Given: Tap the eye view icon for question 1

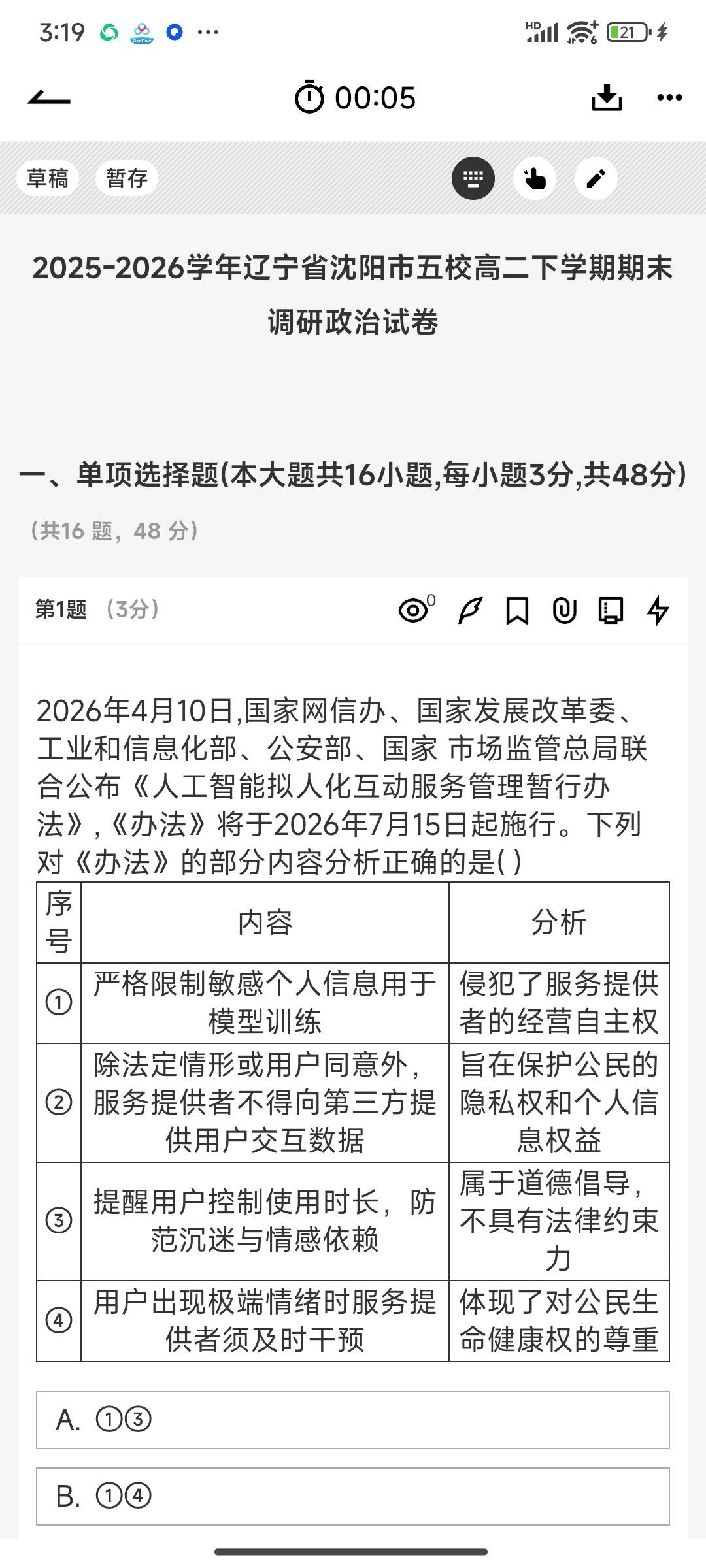Looking at the screenshot, I should click(416, 610).
